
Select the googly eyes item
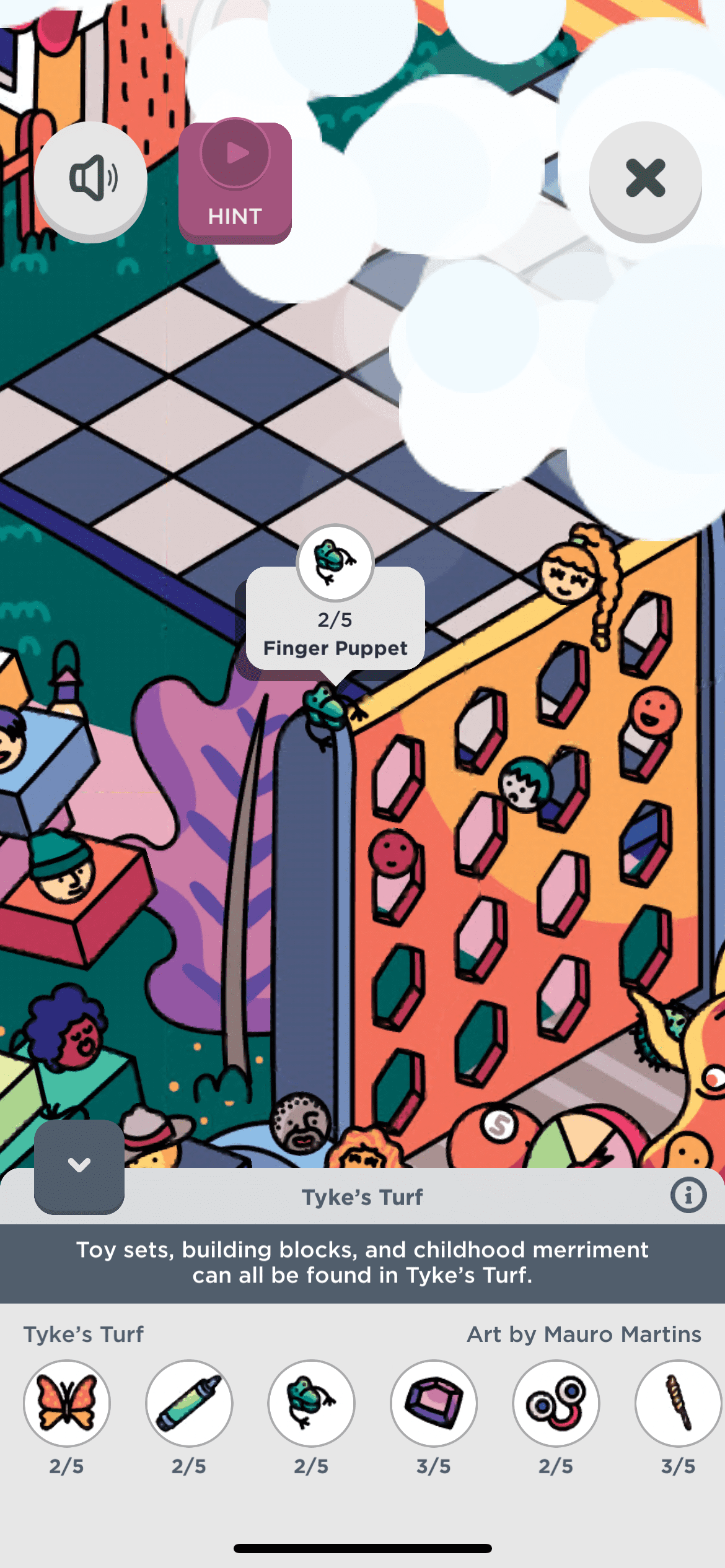pyautogui.click(x=556, y=1403)
